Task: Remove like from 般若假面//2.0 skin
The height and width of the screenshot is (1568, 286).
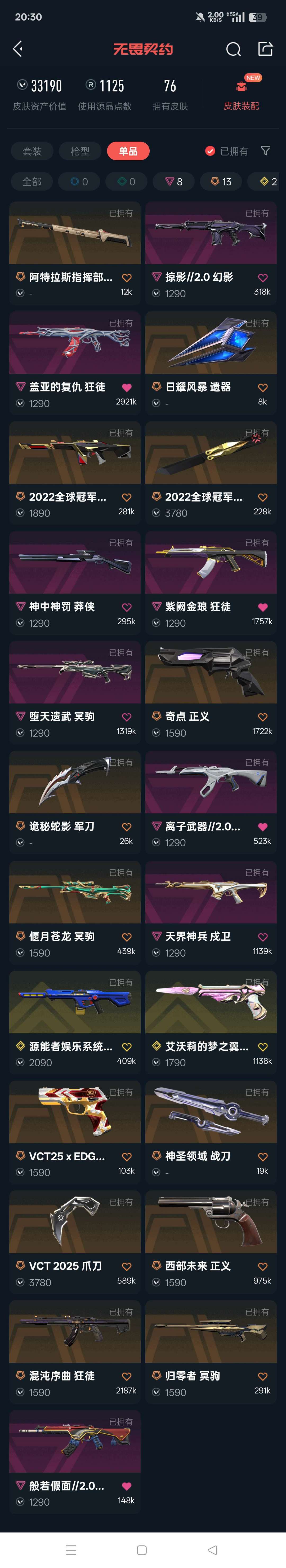Action: click(127, 1486)
